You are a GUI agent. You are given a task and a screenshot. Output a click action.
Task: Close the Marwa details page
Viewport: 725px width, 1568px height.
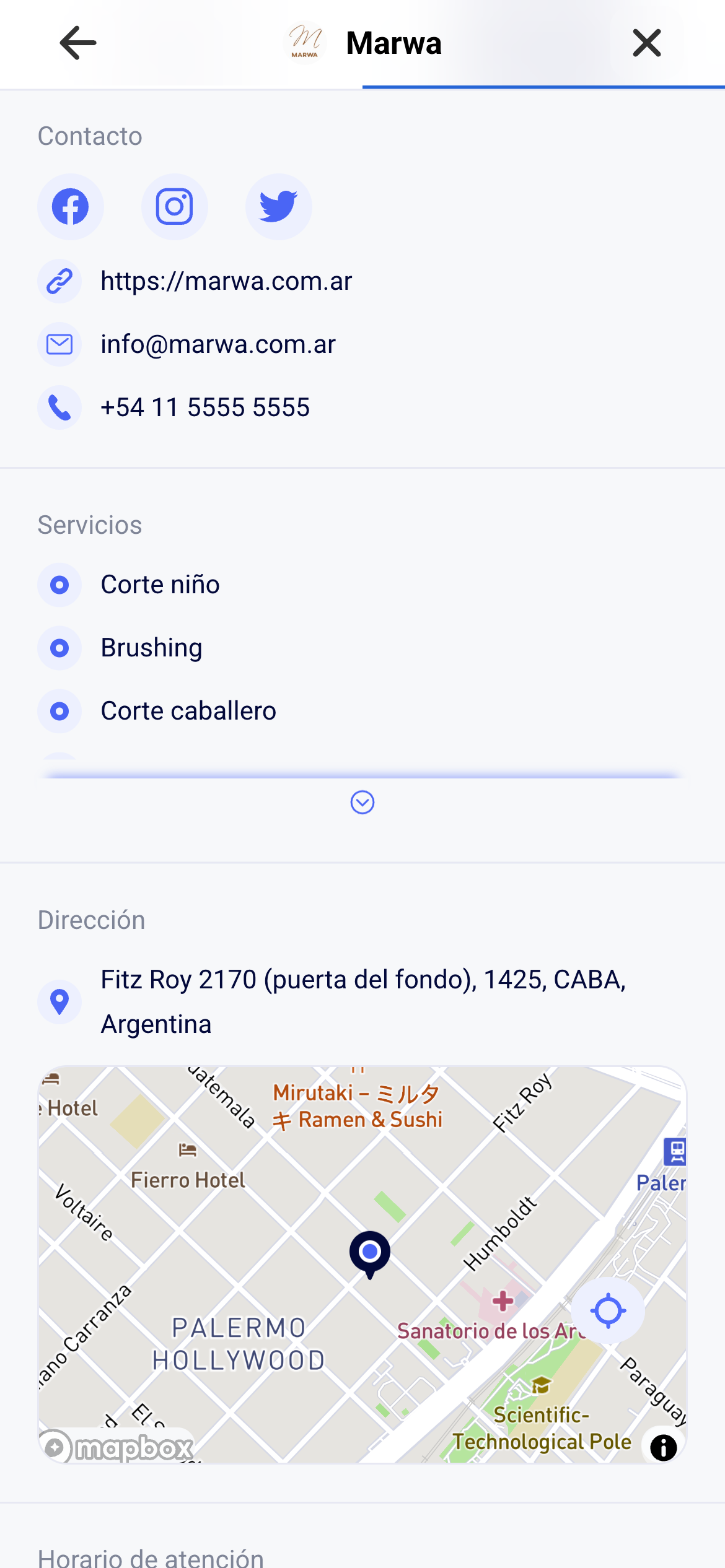647,43
